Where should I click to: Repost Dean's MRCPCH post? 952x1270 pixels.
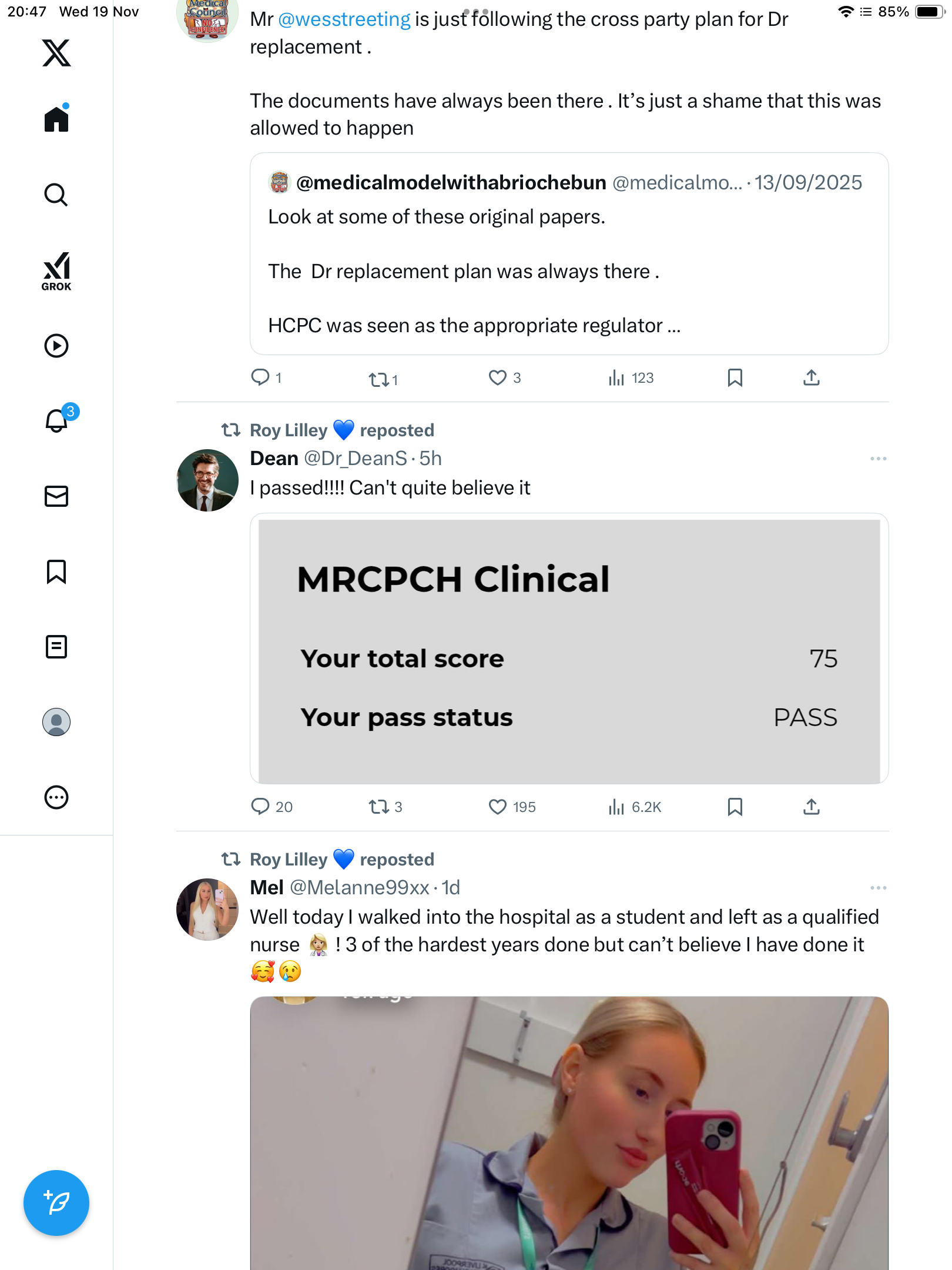(x=379, y=807)
